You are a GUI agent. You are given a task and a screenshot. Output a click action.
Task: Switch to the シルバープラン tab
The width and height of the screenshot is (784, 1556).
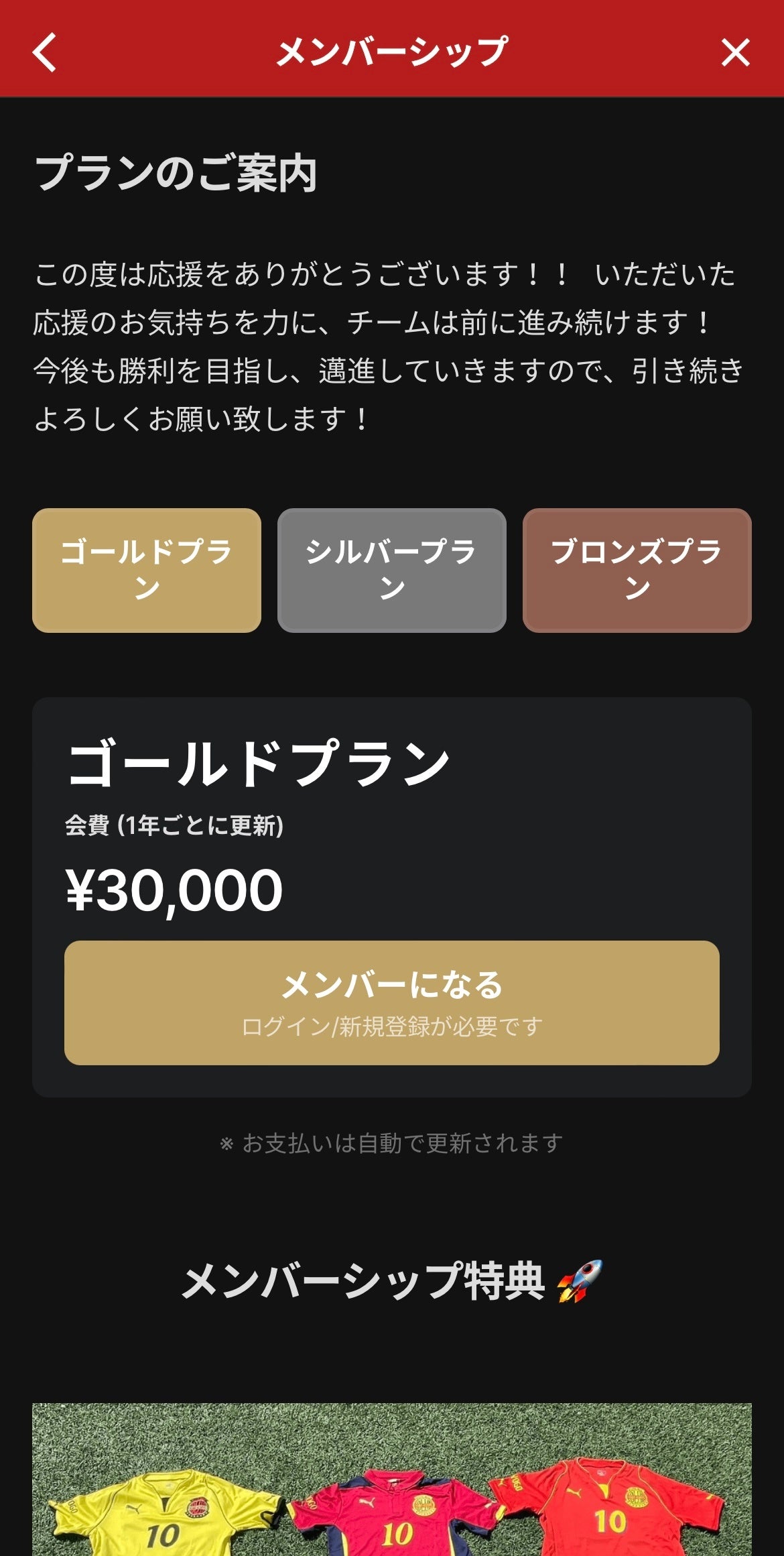point(391,571)
